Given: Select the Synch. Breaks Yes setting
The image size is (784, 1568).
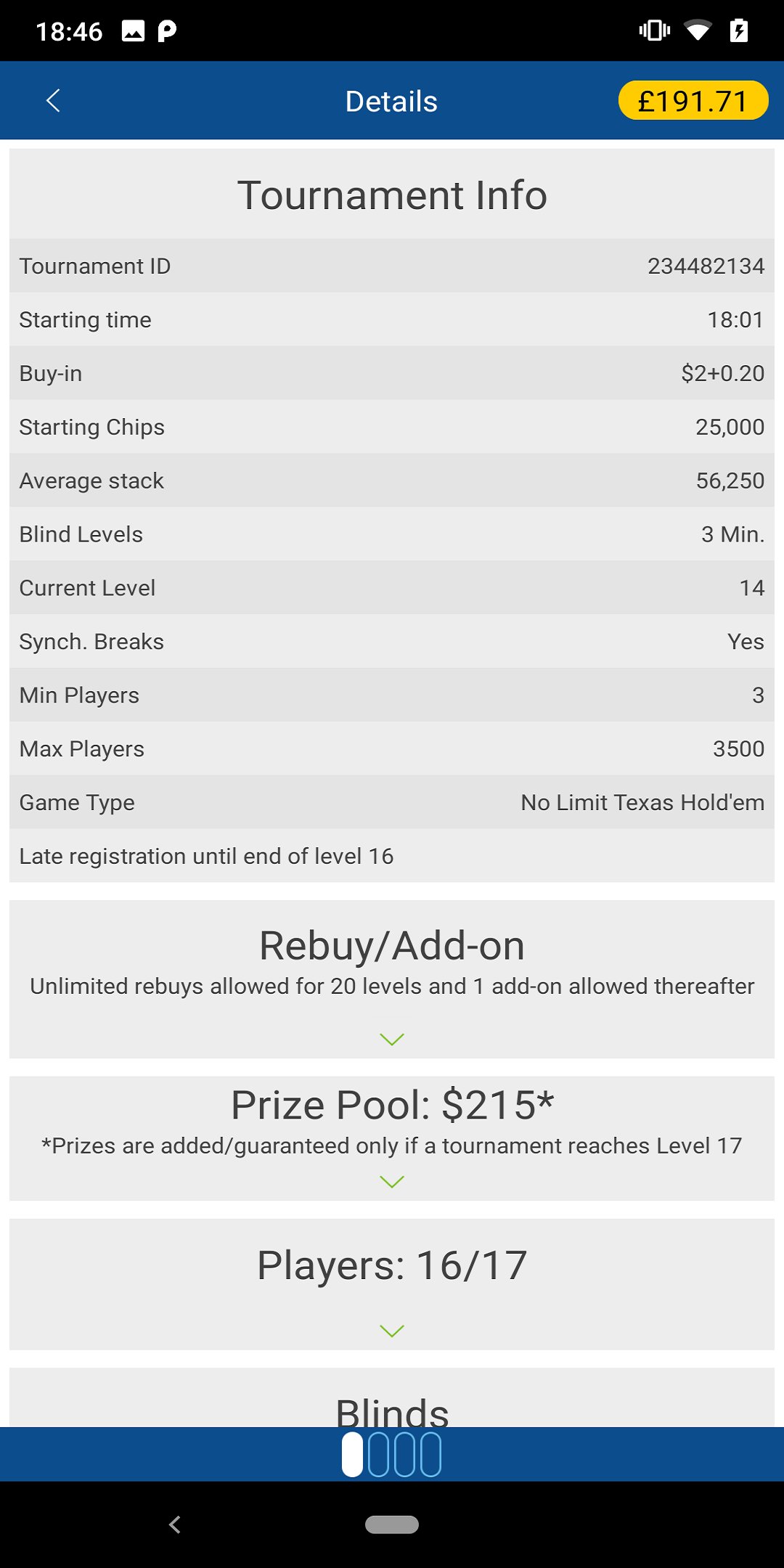Looking at the screenshot, I should (x=392, y=641).
